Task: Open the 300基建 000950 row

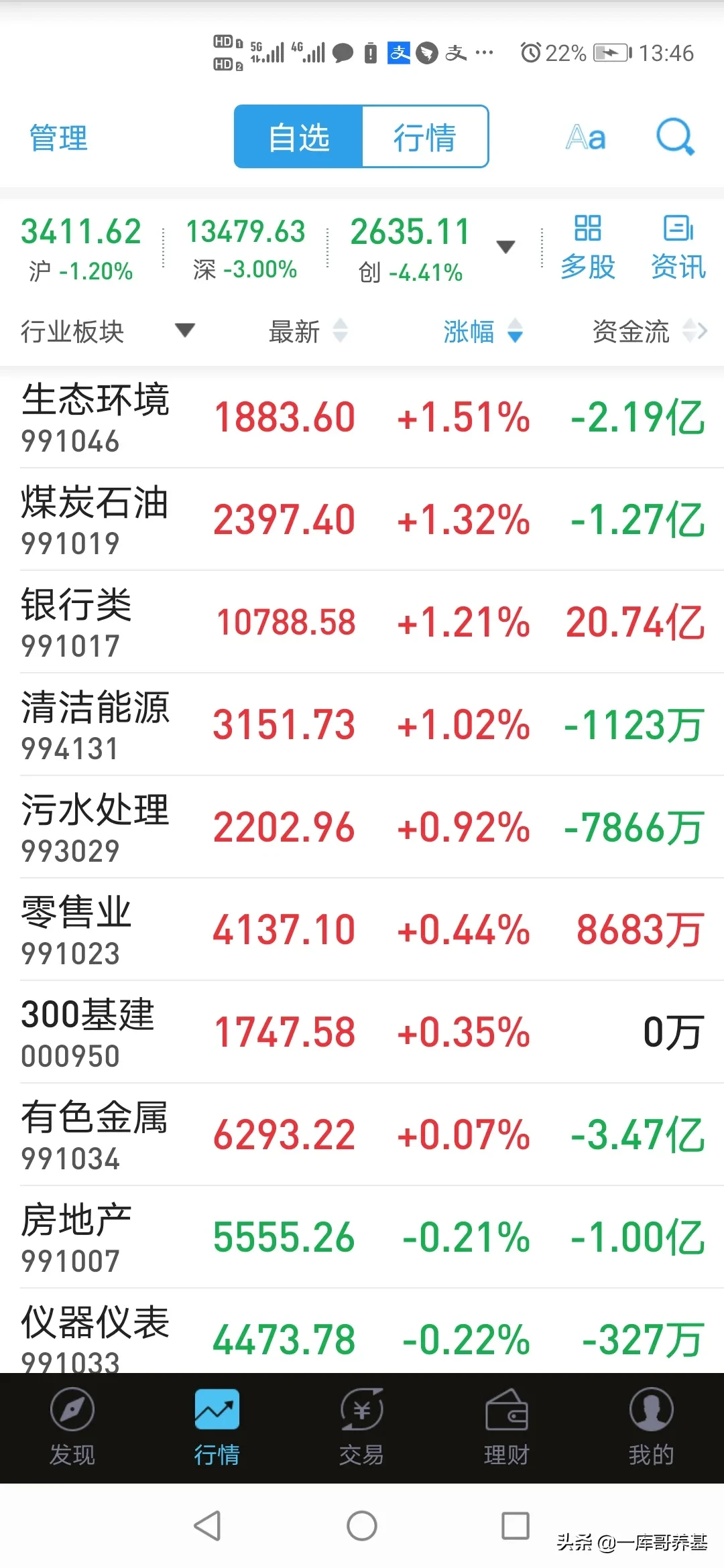Action: pos(362,1033)
